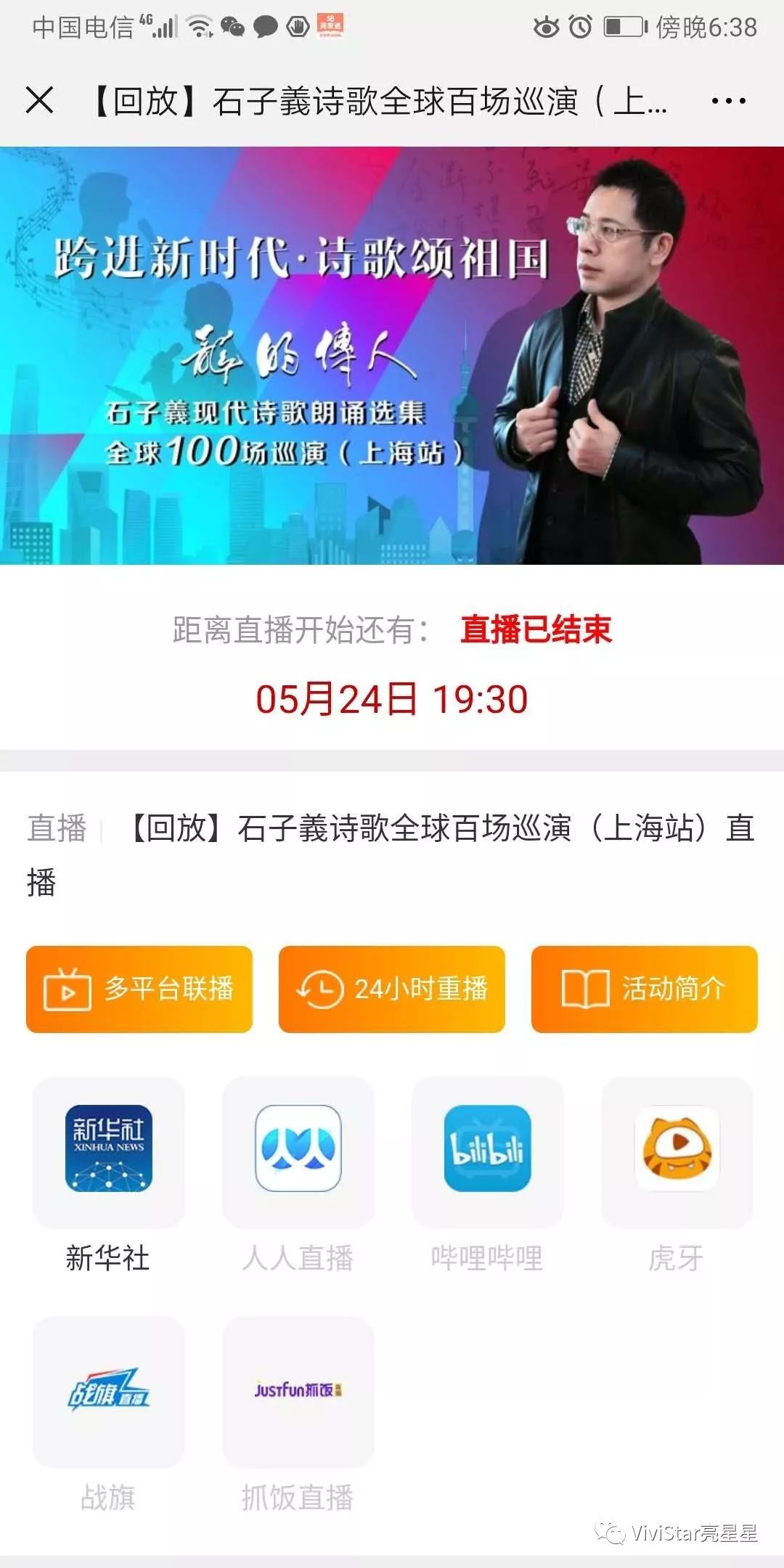The height and width of the screenshot is (1568, 784).
Task: Open the 24小时重播 replay option
Action: (x=392, y=989)
